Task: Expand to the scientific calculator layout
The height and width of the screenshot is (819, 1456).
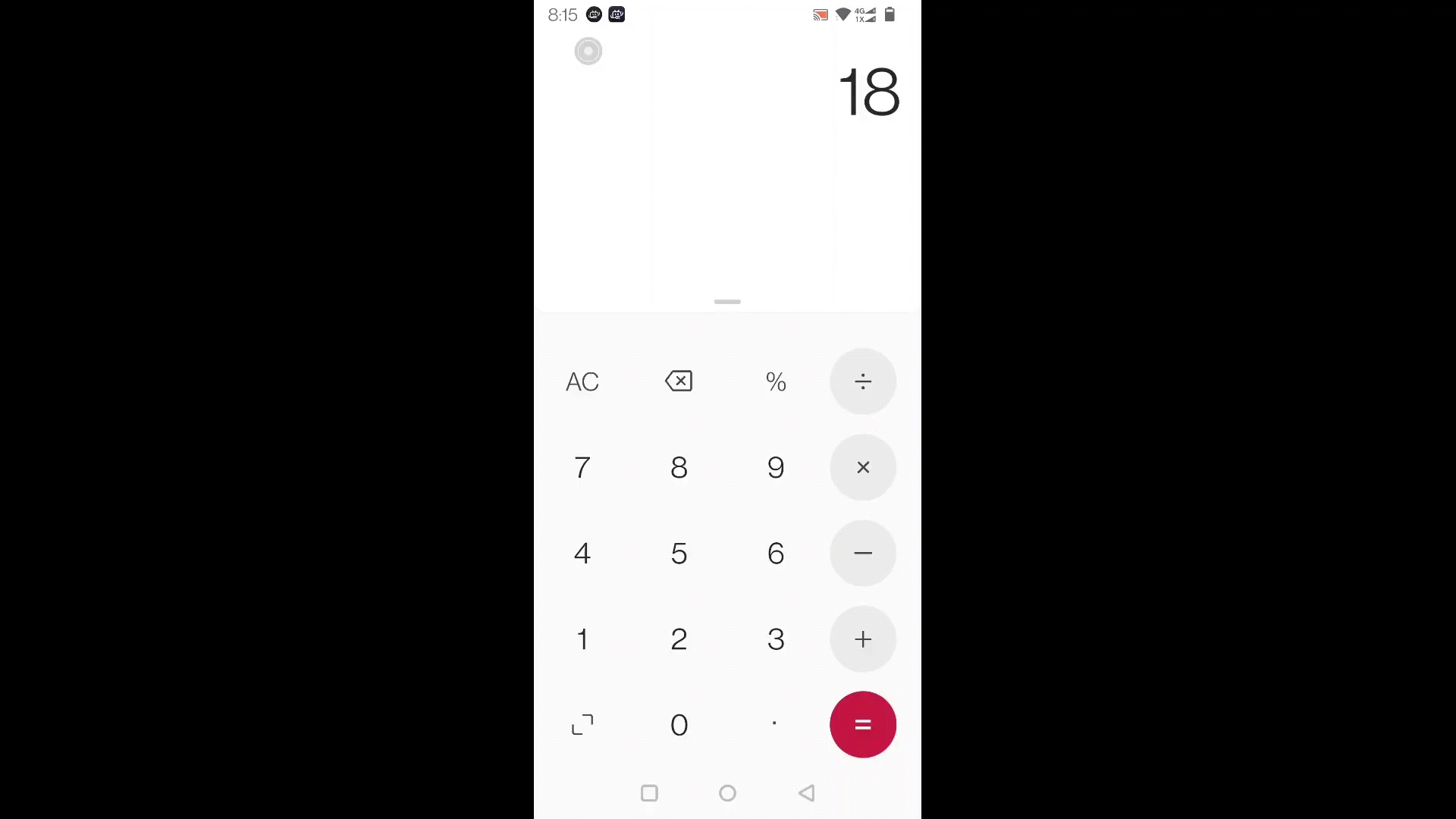Action: tap(582, 725)
